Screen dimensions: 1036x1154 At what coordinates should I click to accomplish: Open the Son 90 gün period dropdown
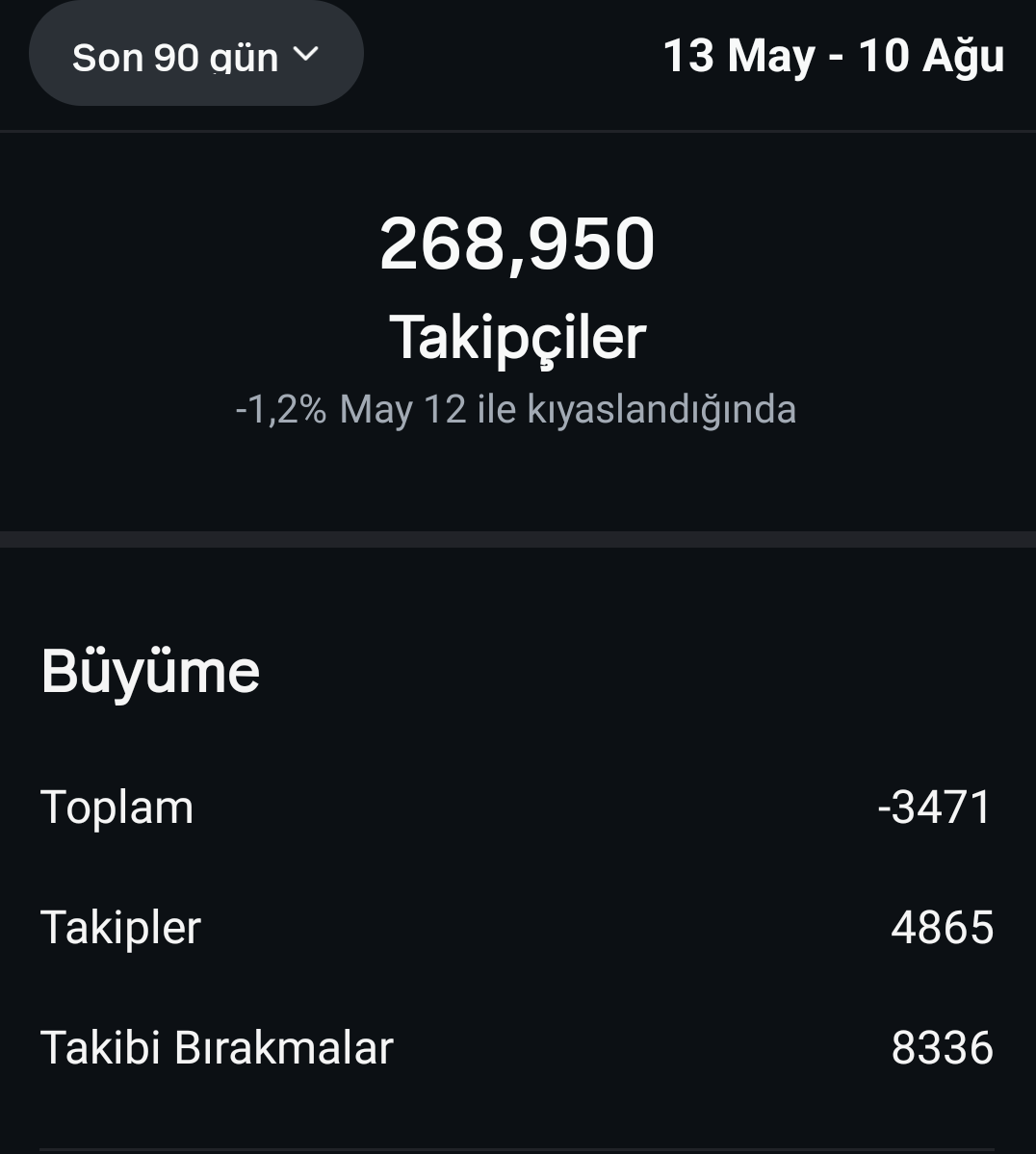coord(195,54)
